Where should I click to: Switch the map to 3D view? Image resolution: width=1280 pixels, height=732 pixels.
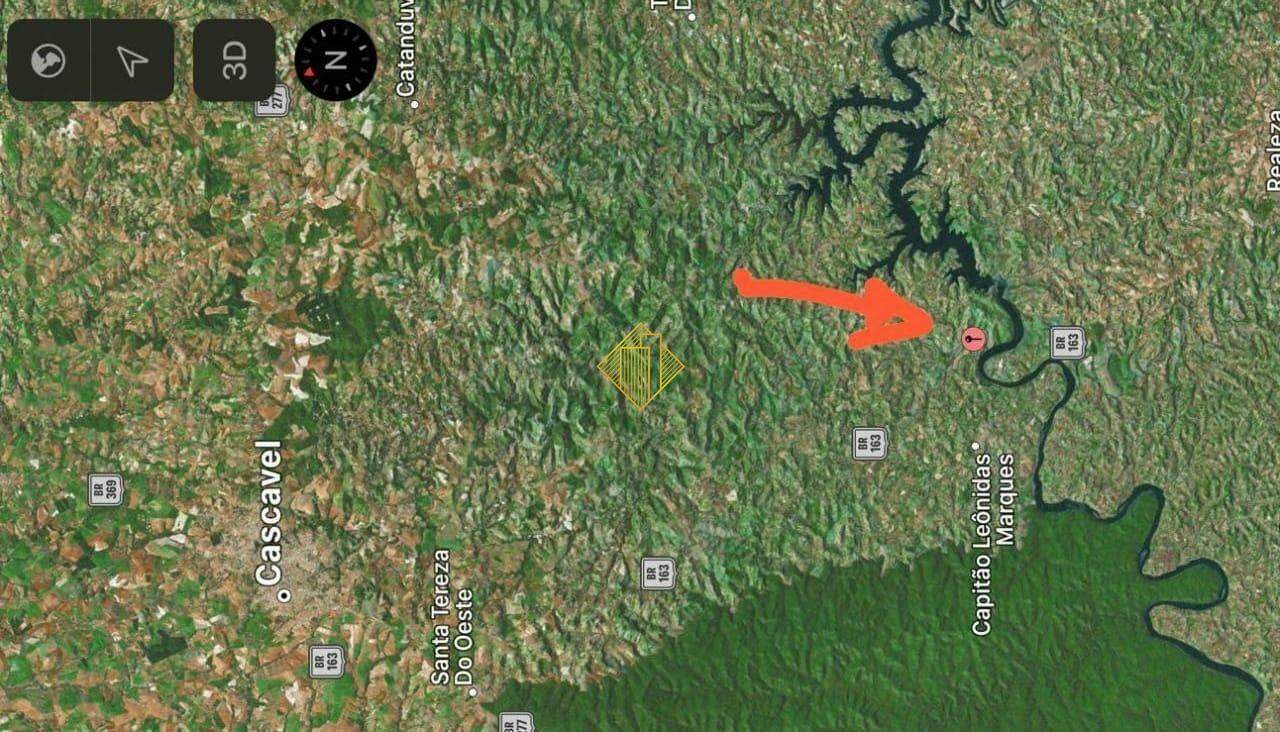(234, 60)
